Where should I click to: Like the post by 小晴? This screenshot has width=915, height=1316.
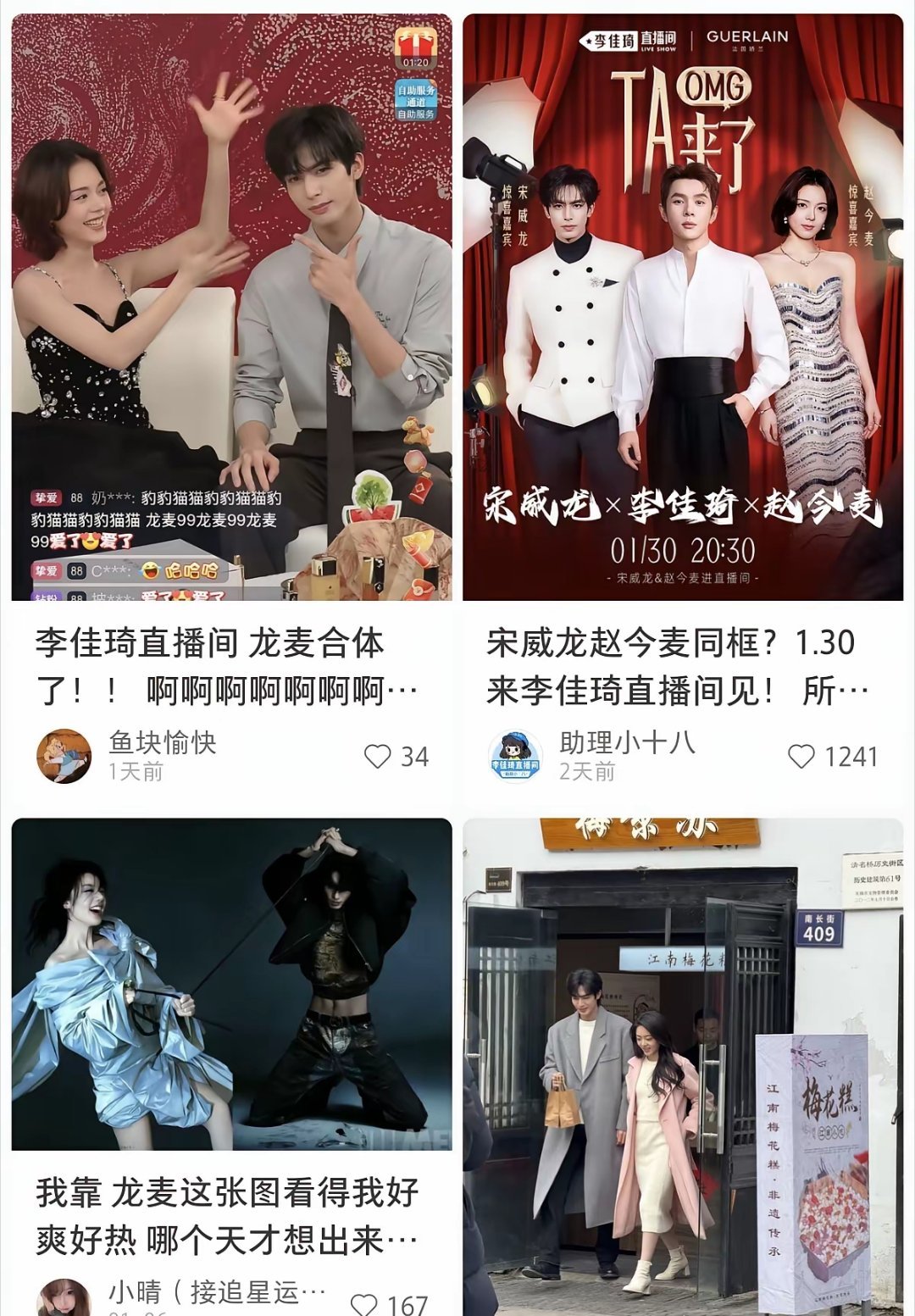click(x=364, y=1304)
